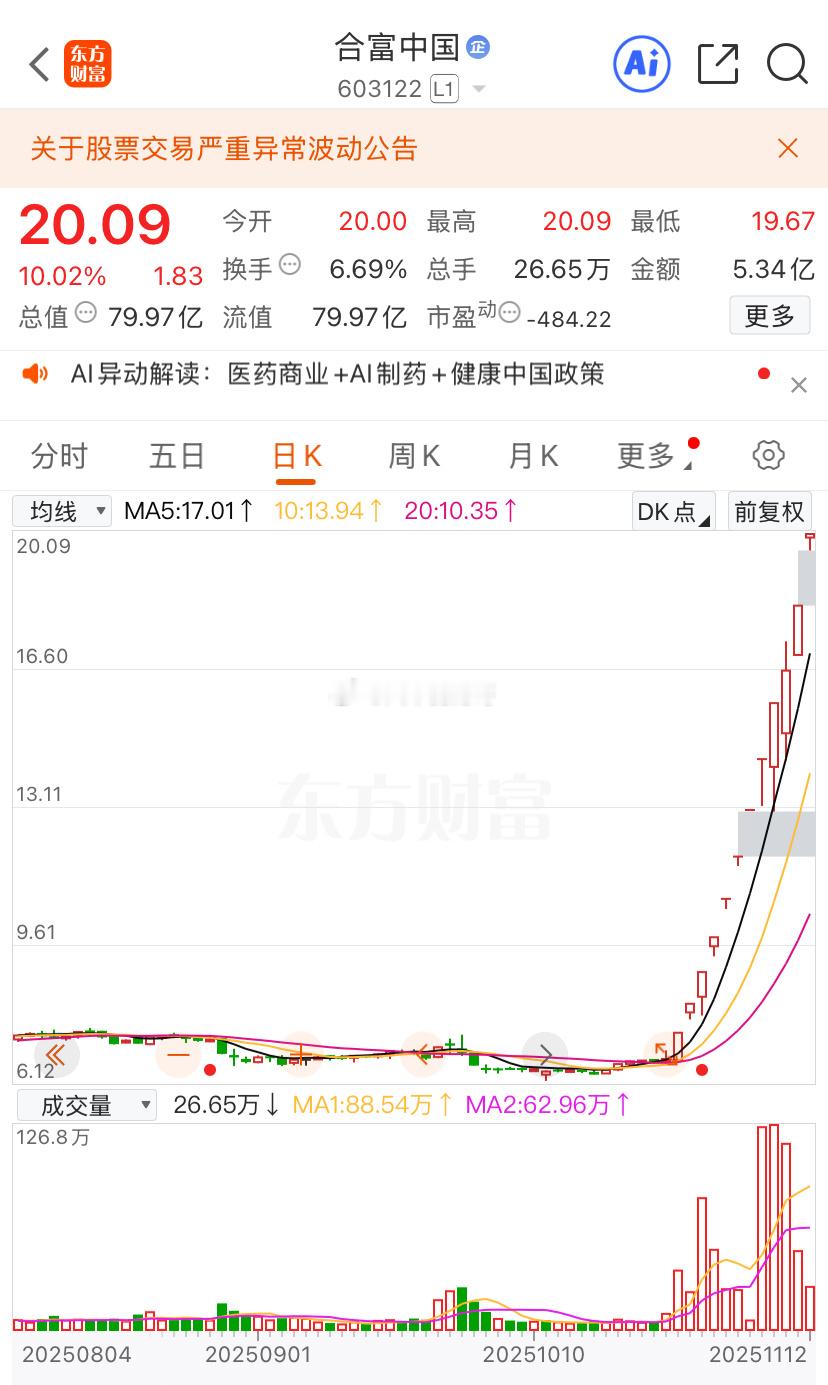Viewport: 828px width, 1385px height.
Task: Tap the AI assistant icon
Action: [641, 64]
